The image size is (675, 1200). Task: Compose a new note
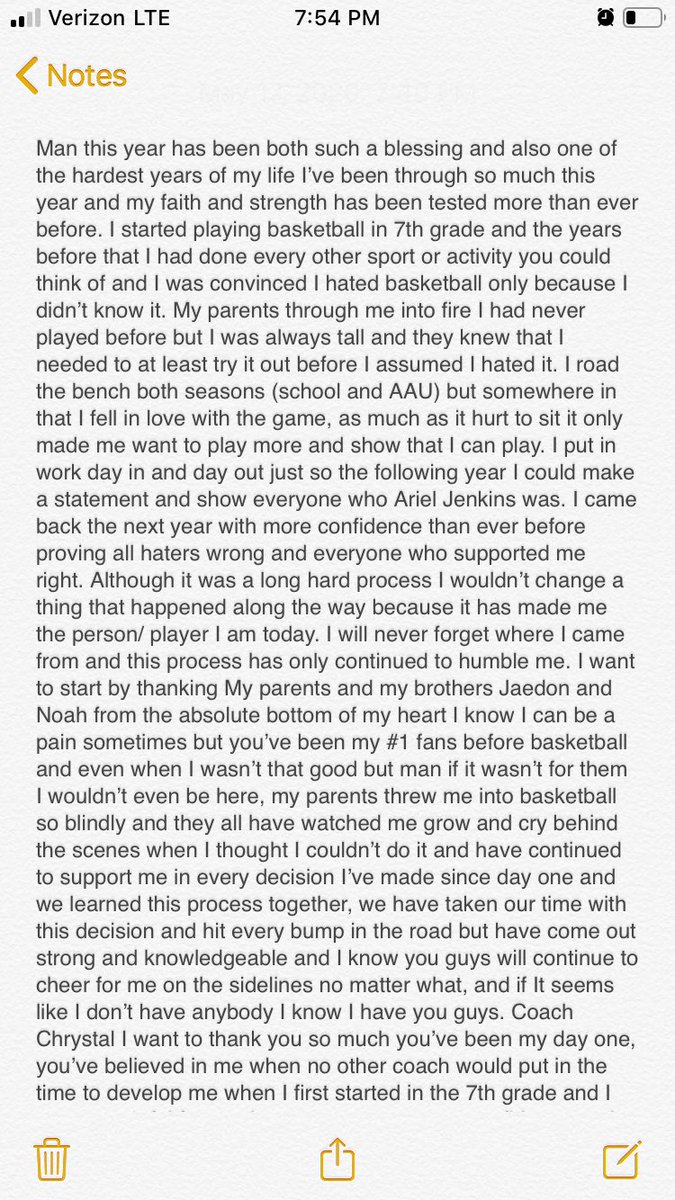click(x=622, y=1158)
